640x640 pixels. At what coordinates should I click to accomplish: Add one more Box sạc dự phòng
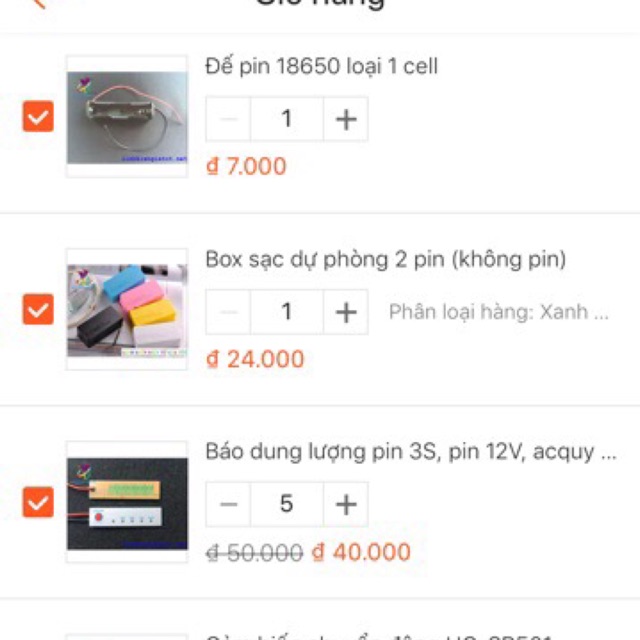tap(346, 312)
